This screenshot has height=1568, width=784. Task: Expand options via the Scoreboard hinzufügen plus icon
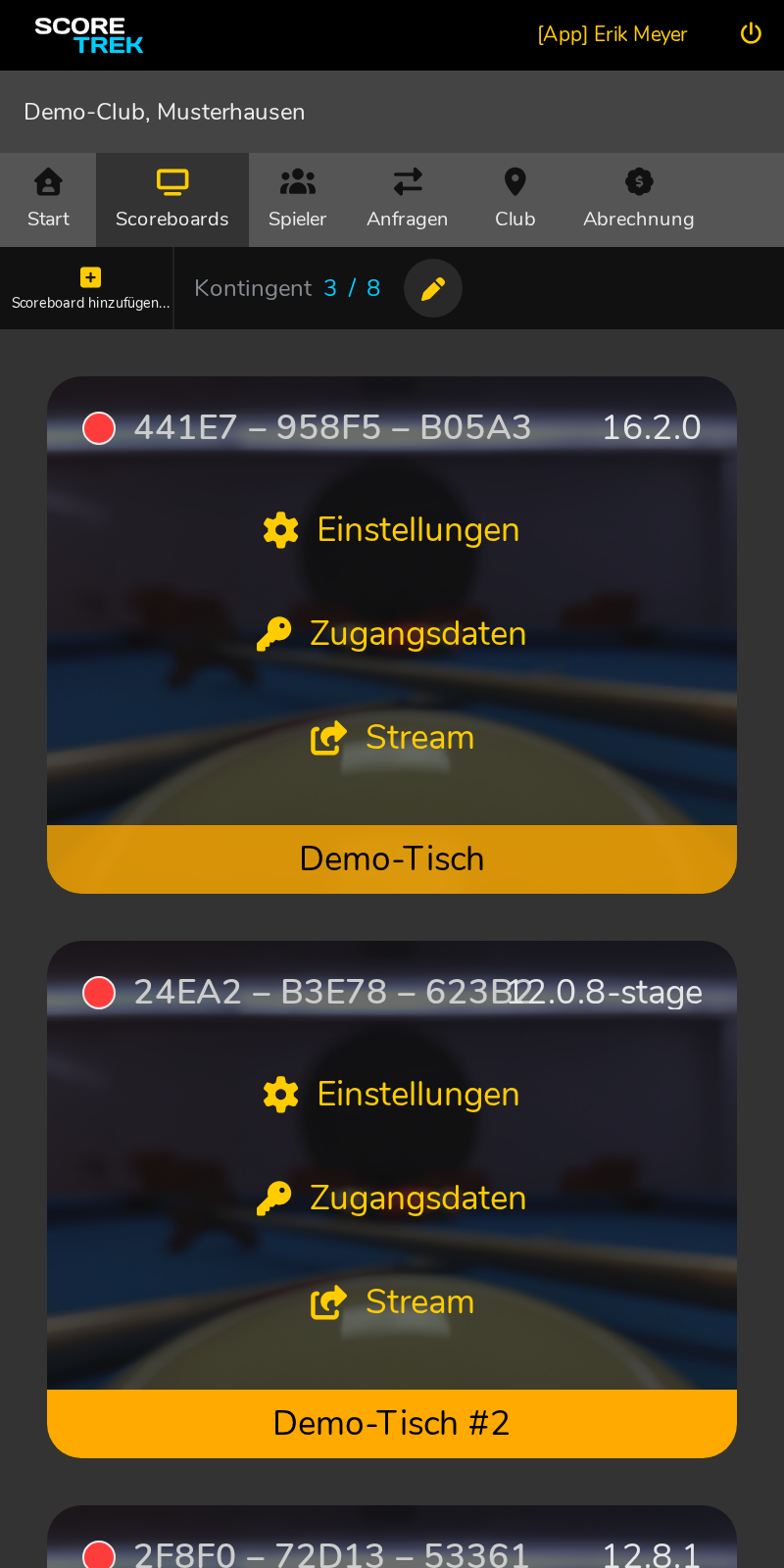click(89, 276)
